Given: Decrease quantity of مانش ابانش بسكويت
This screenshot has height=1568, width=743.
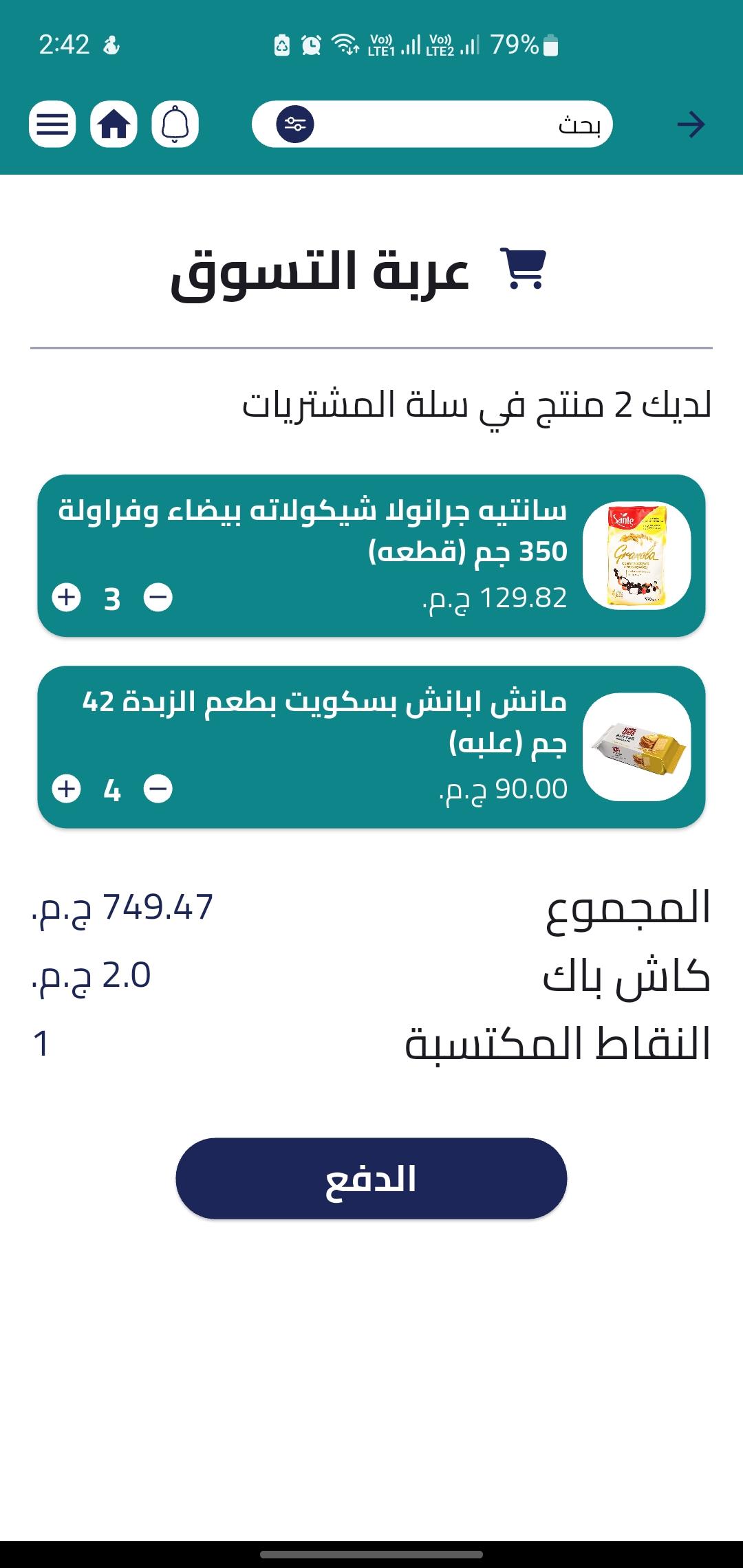Looking at the screenshot, I should [x=158, y=788].
